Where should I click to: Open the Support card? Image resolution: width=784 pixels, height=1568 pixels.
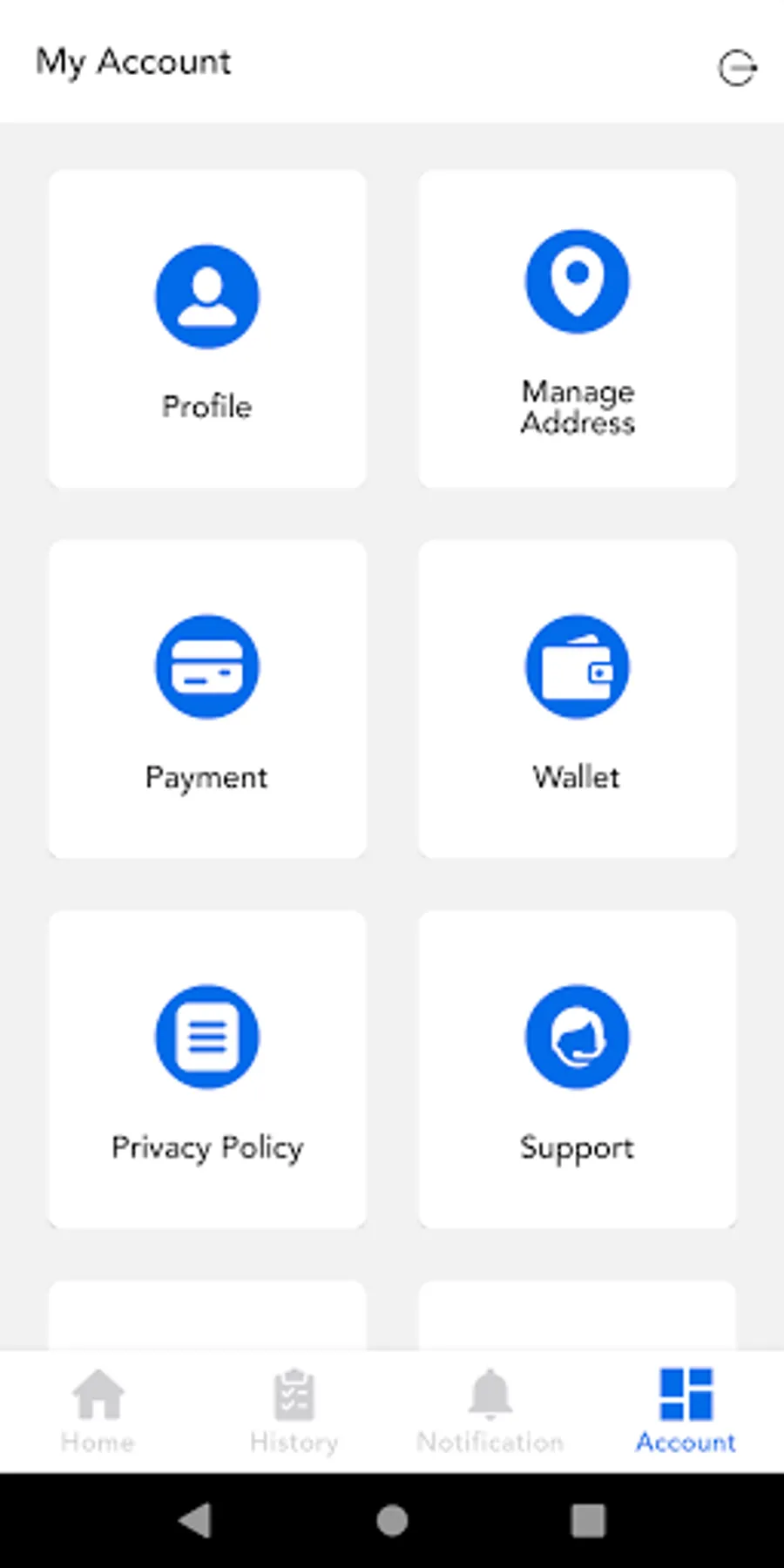(x=577, y=1069)
